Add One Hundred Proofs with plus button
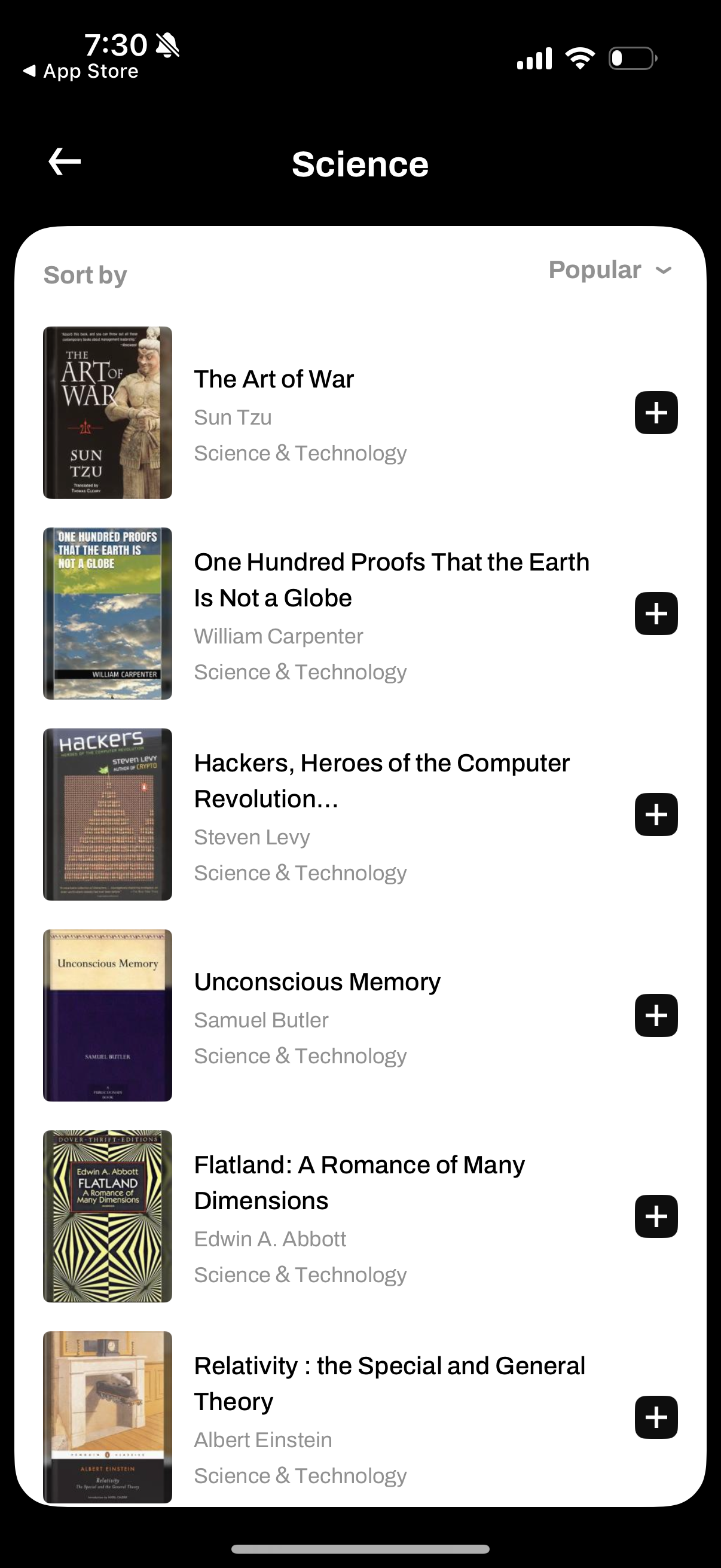The height and width of the screenshot is (1568, 721). tap(656, 614)
